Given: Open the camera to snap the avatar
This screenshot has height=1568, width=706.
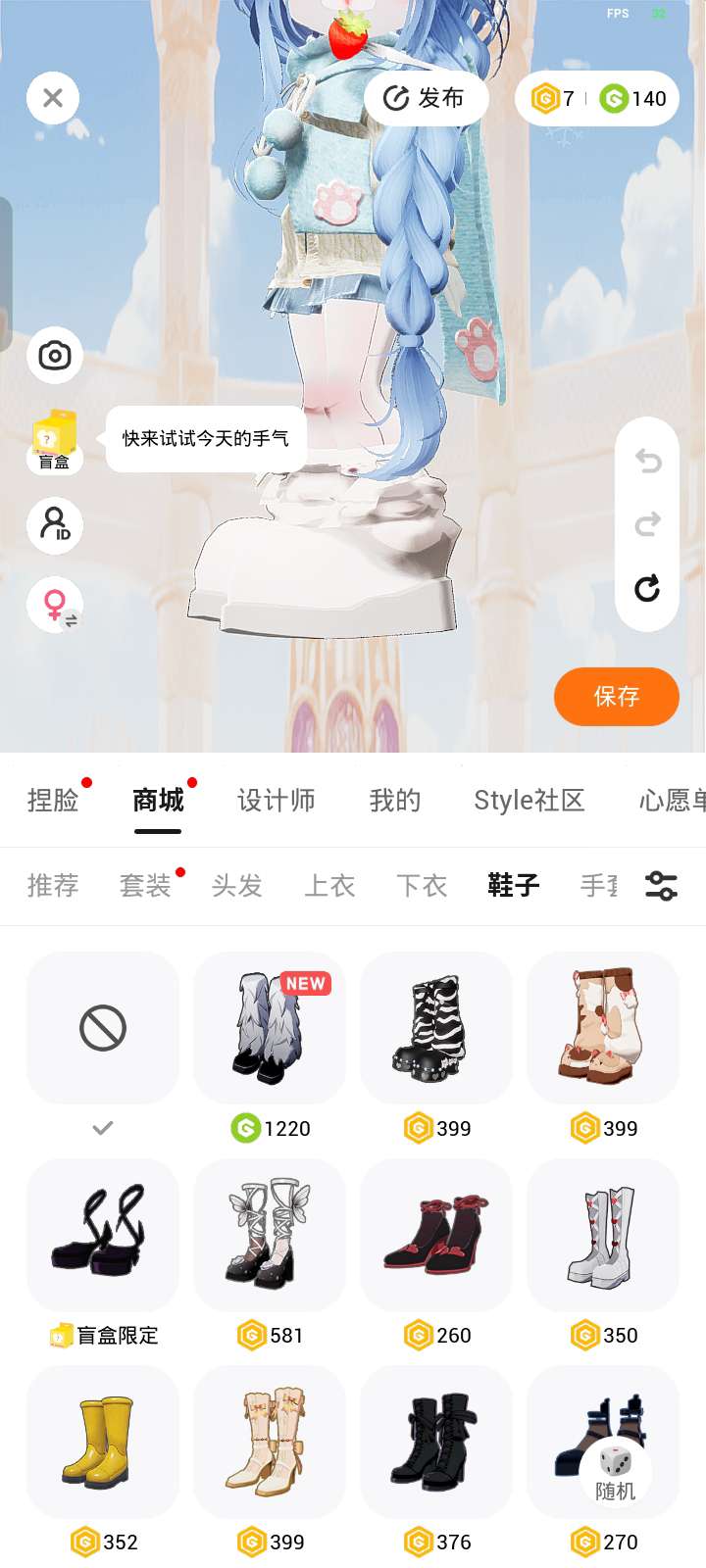Looking at the screenshot, I should pyautogui.click(x=55, y=356).
